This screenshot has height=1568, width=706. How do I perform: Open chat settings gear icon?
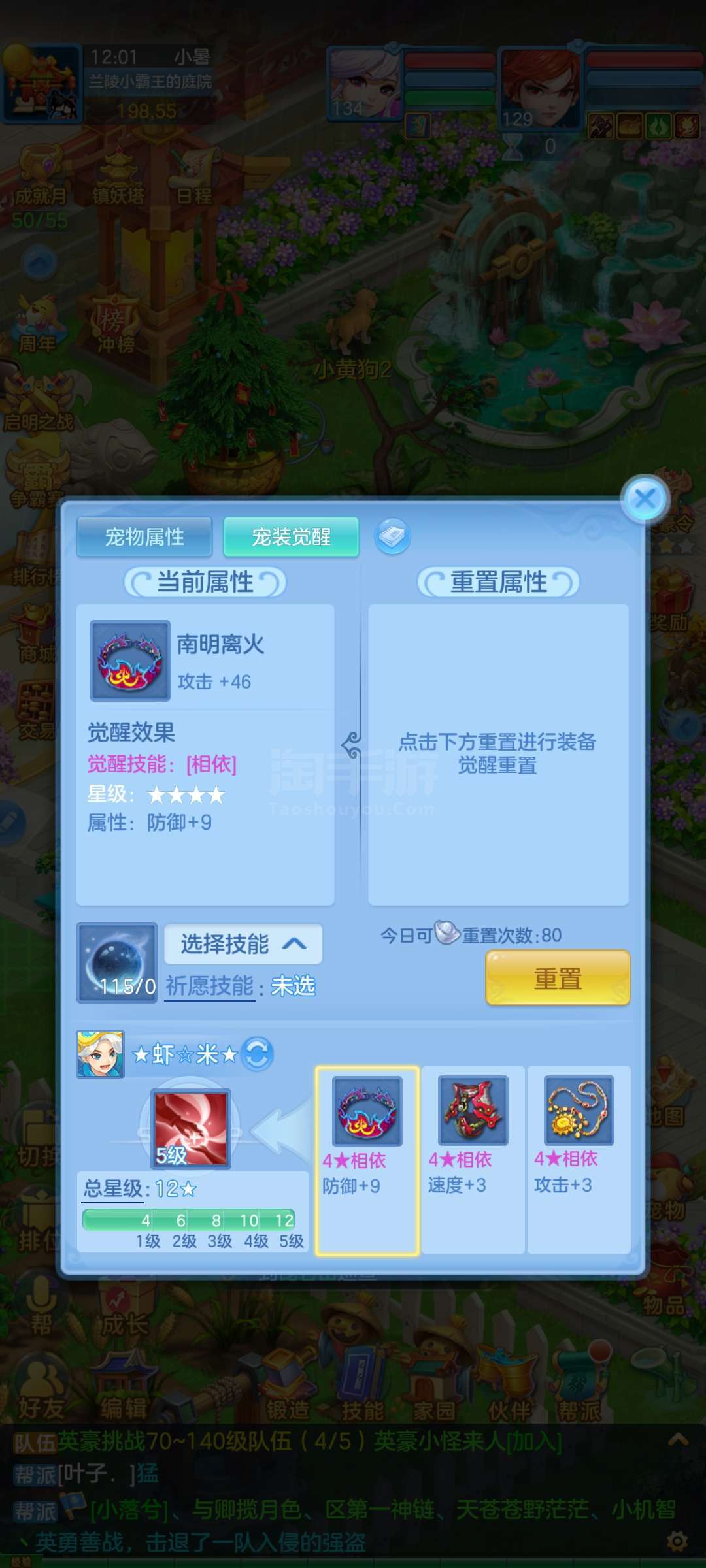677,1541
